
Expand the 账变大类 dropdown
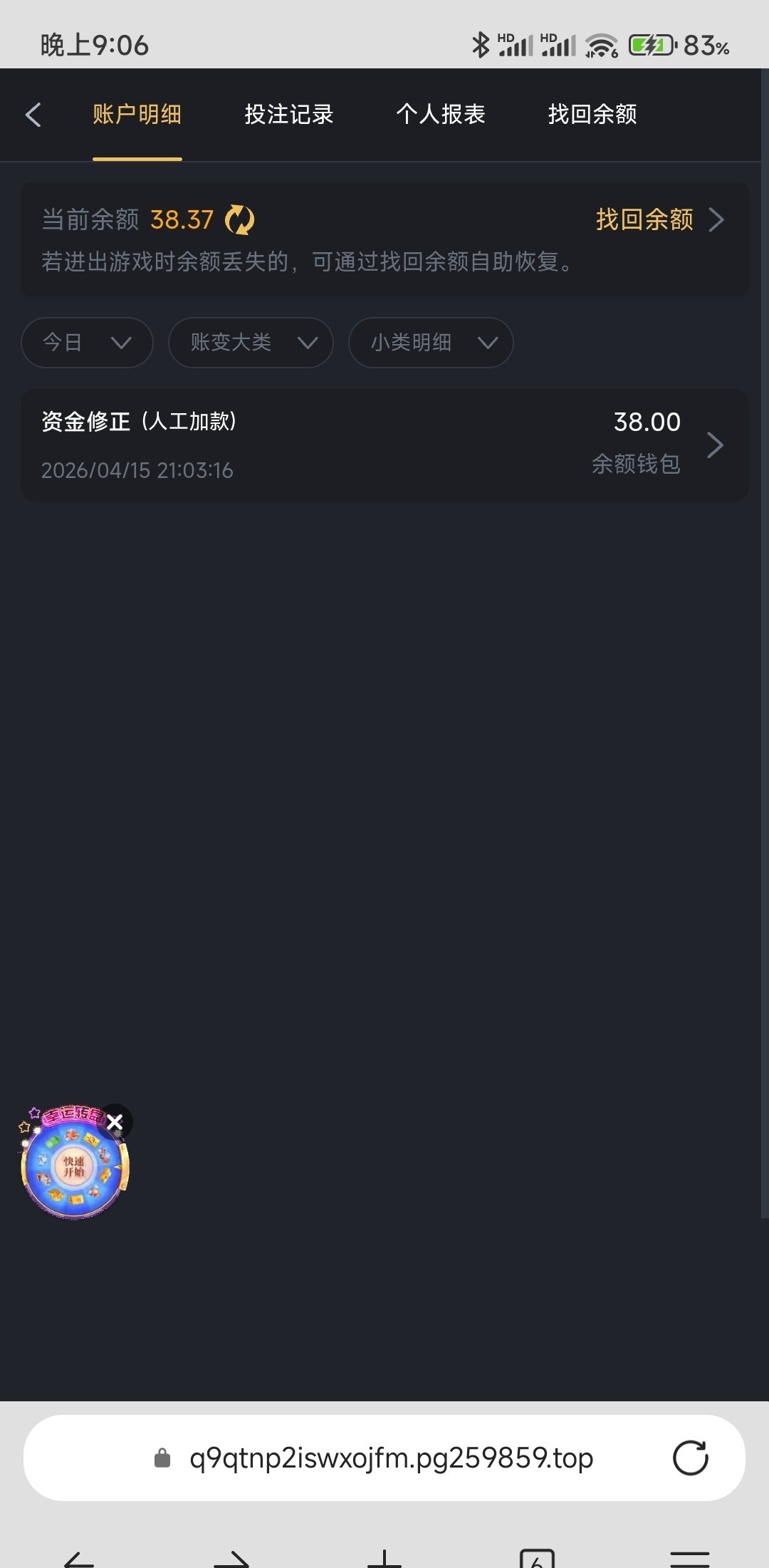[x=251, y=343]
